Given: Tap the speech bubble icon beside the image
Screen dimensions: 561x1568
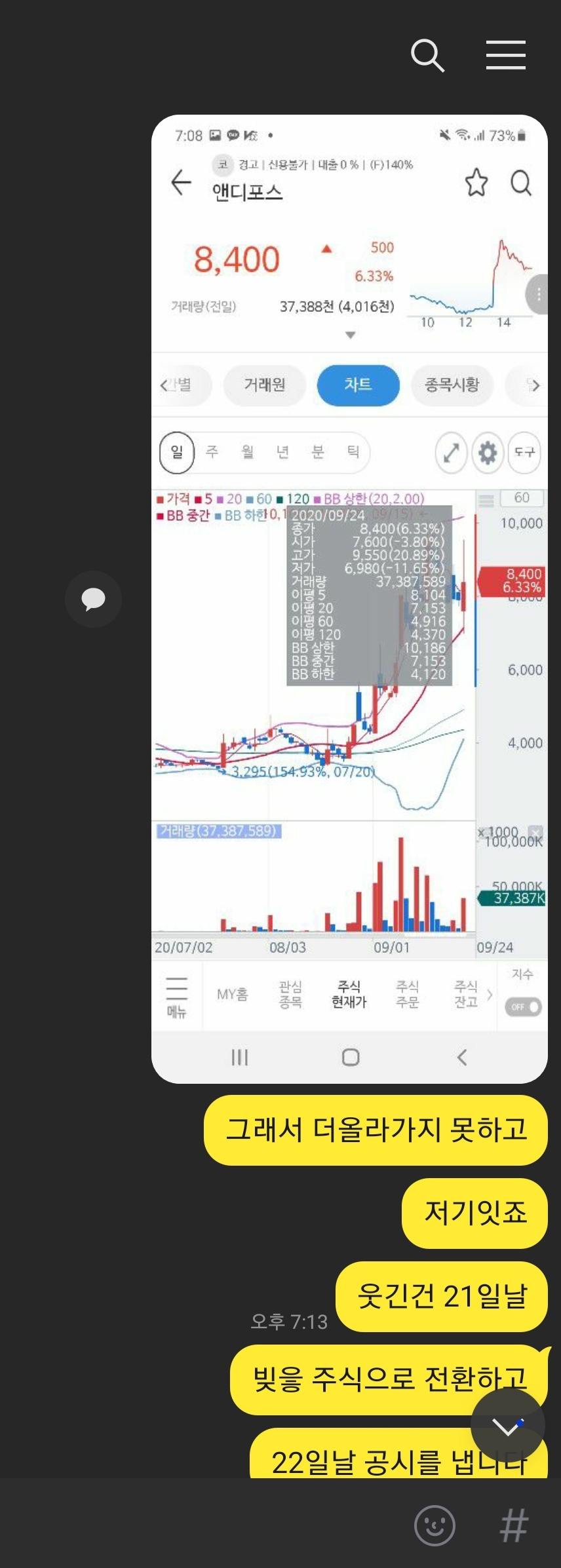Looking at the screenshot, I should click(93, 599).
